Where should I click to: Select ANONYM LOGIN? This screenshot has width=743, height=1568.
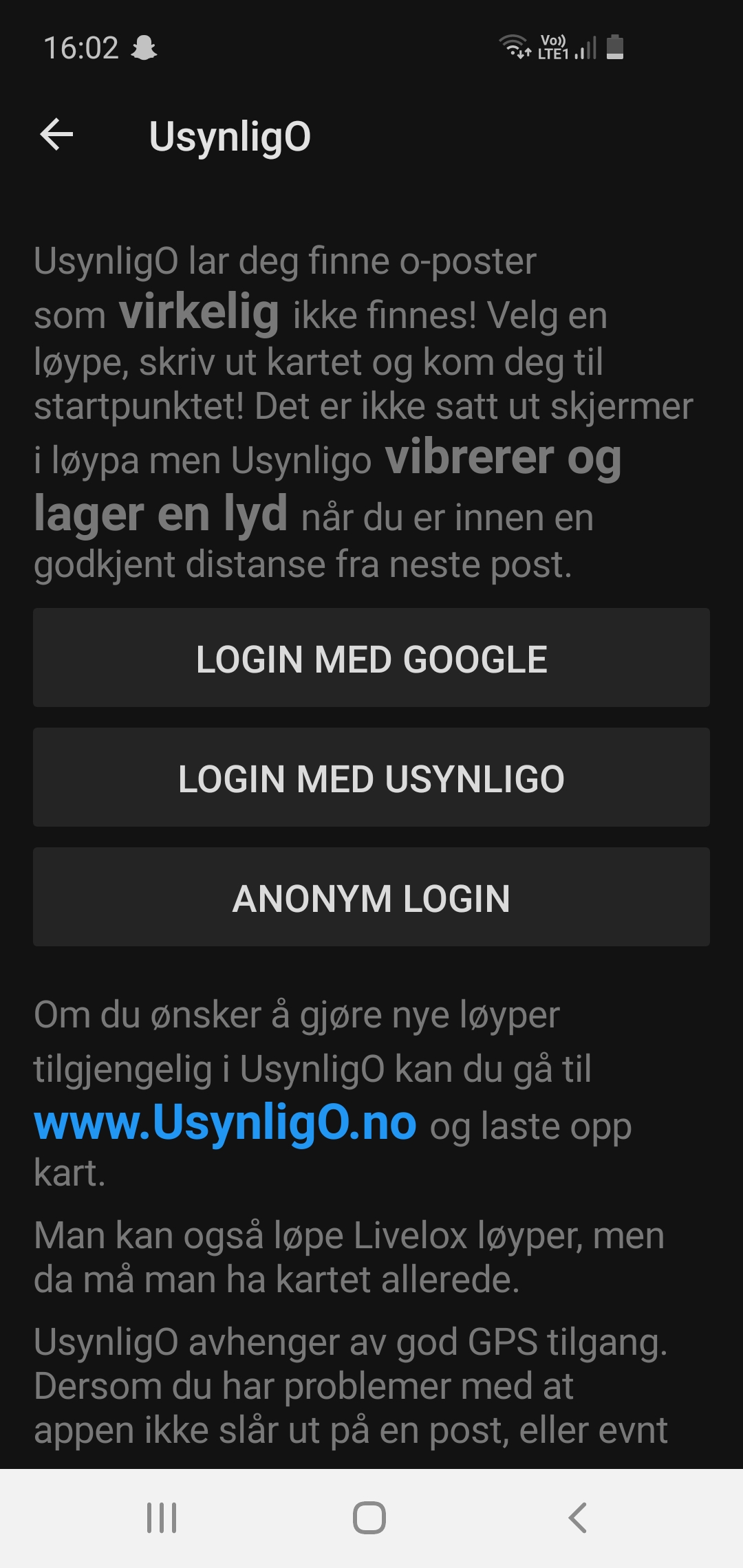coord(371,897)
